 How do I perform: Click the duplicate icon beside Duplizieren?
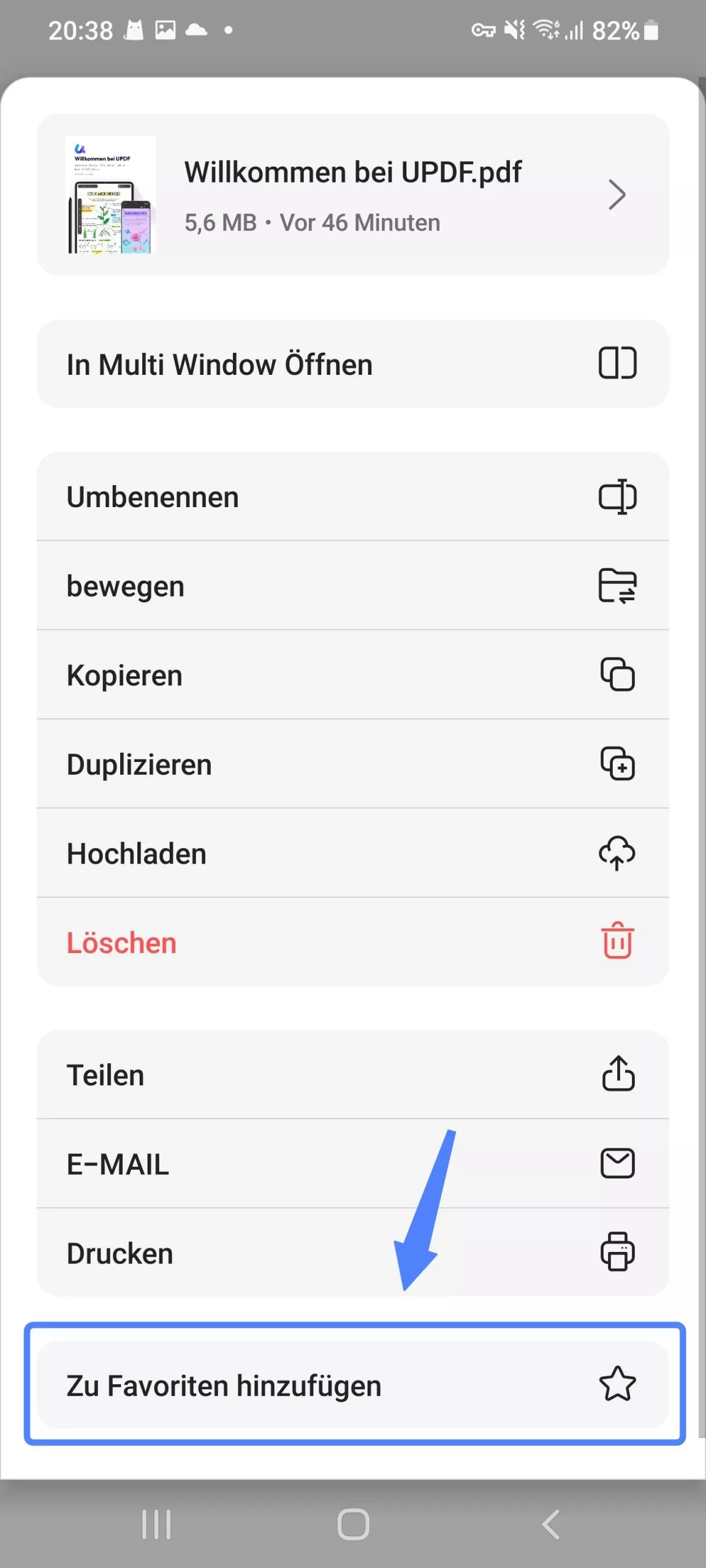[618, 764]
